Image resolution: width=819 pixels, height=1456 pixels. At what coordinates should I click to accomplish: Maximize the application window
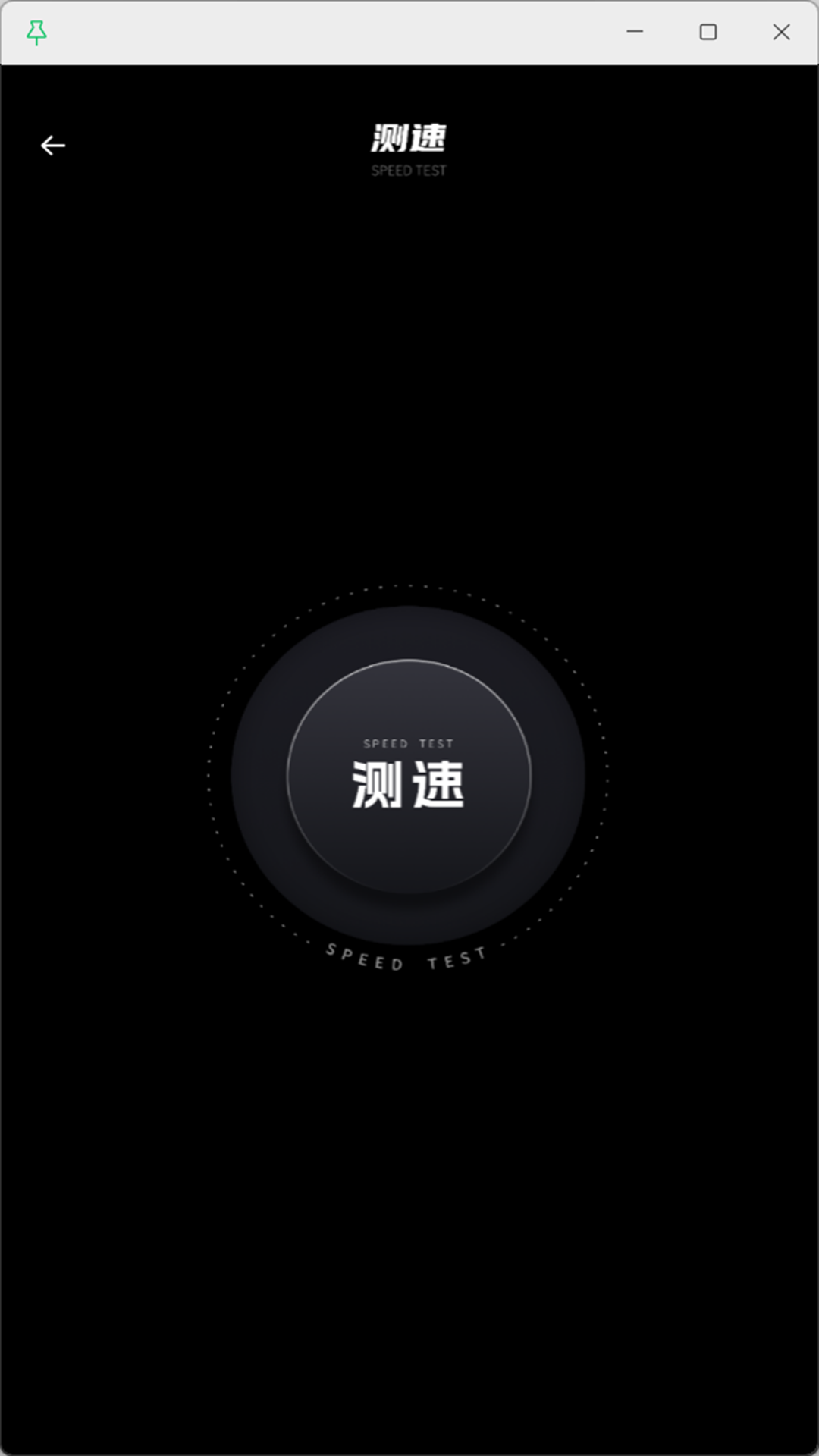[708, 32]
